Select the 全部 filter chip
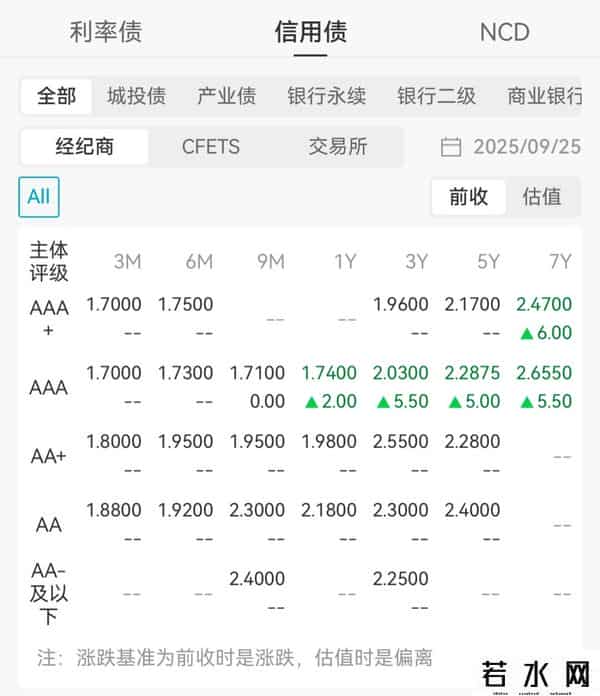The height and width of the screenshot is (696, 600). [x=56, y=96]
